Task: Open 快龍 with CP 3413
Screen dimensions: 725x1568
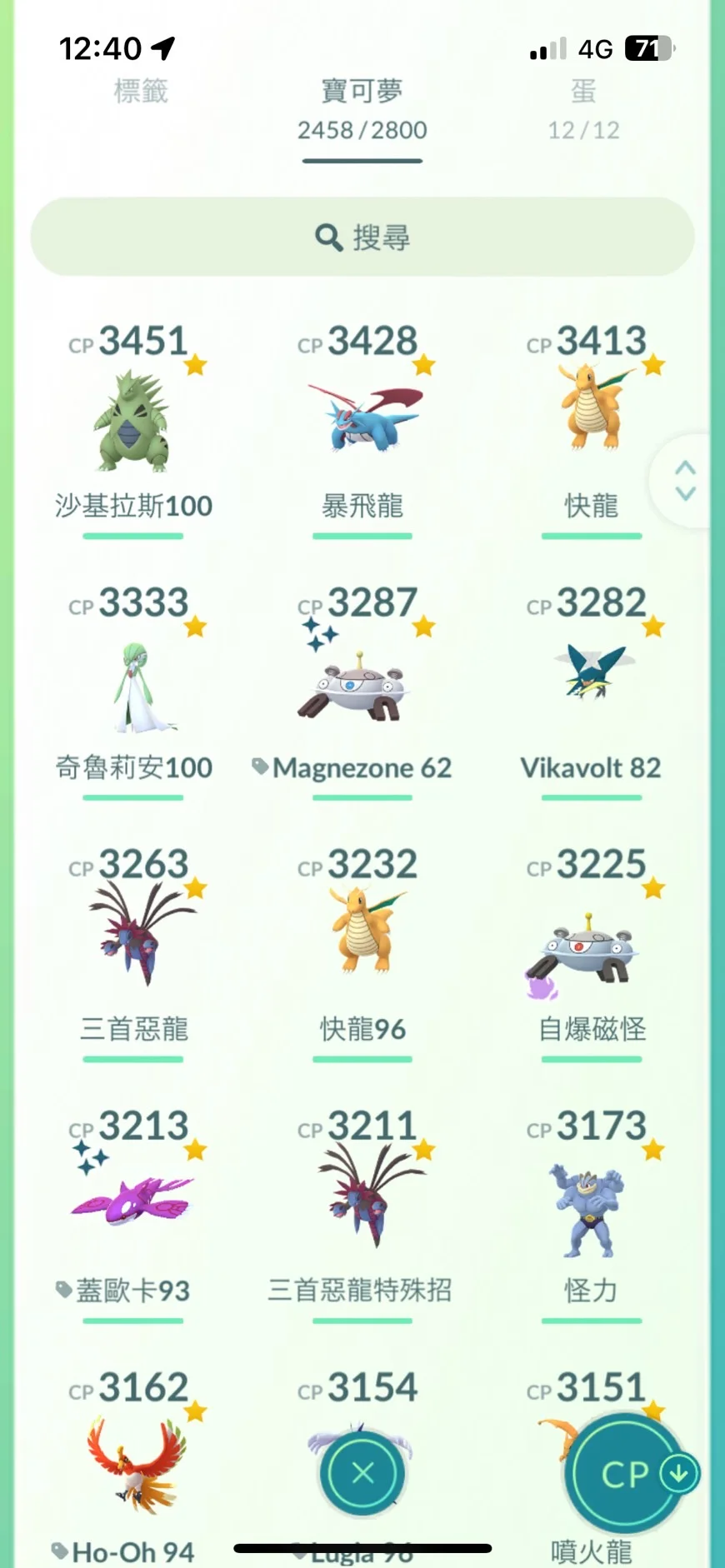Action: pos(592,429)
